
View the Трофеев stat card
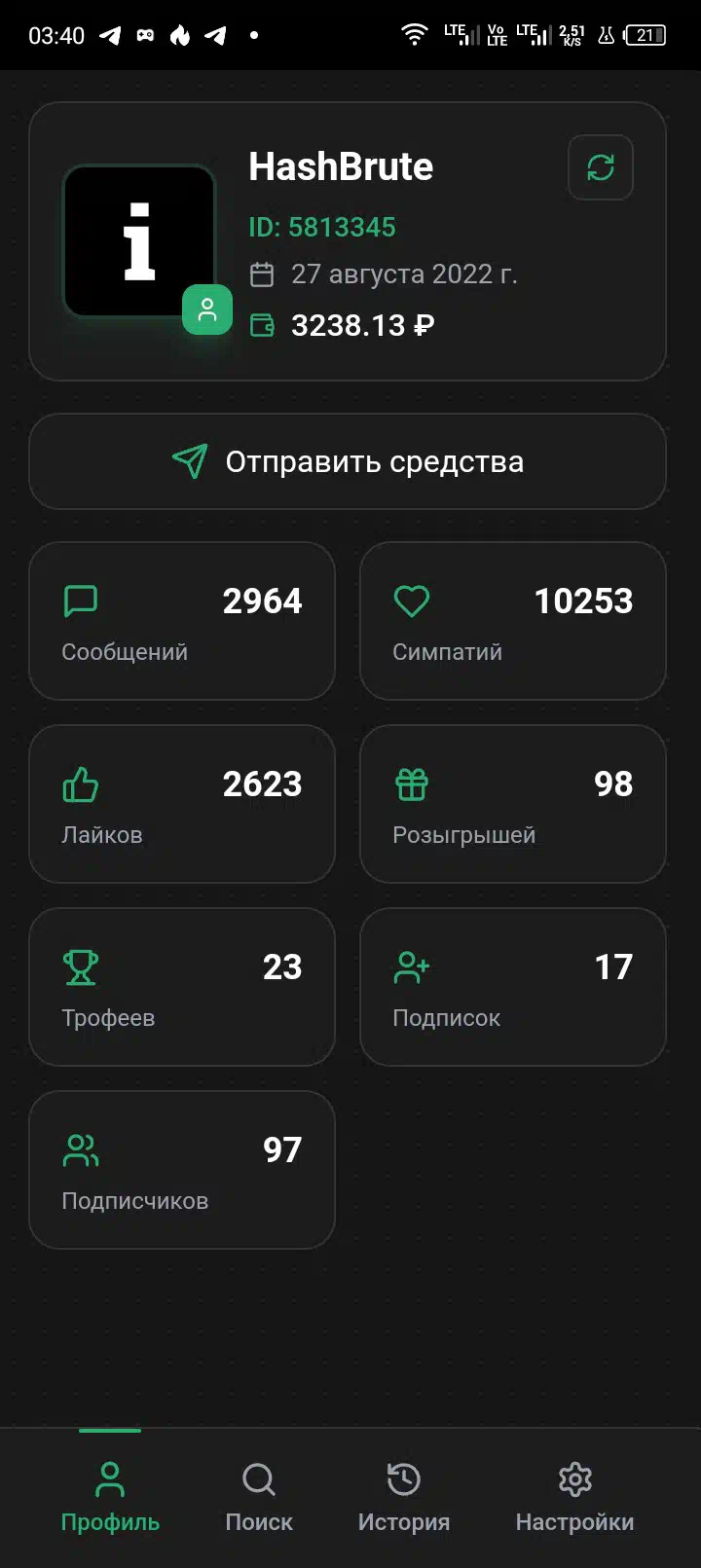(182, 987)
